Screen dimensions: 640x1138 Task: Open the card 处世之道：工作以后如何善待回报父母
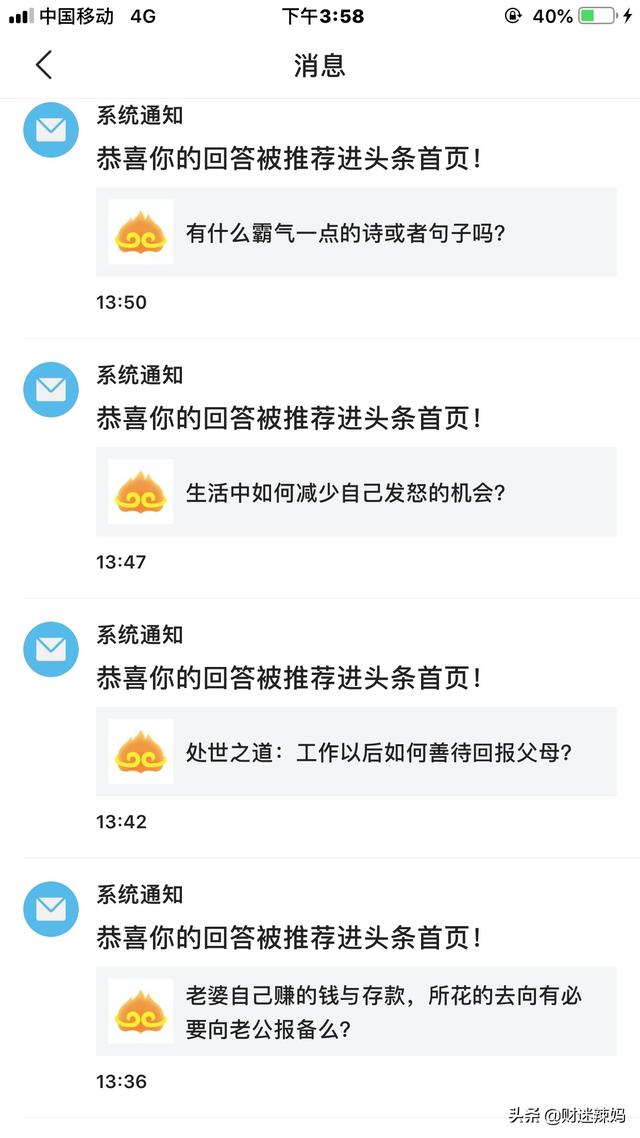pyautogui.click(x=356, y=752)
